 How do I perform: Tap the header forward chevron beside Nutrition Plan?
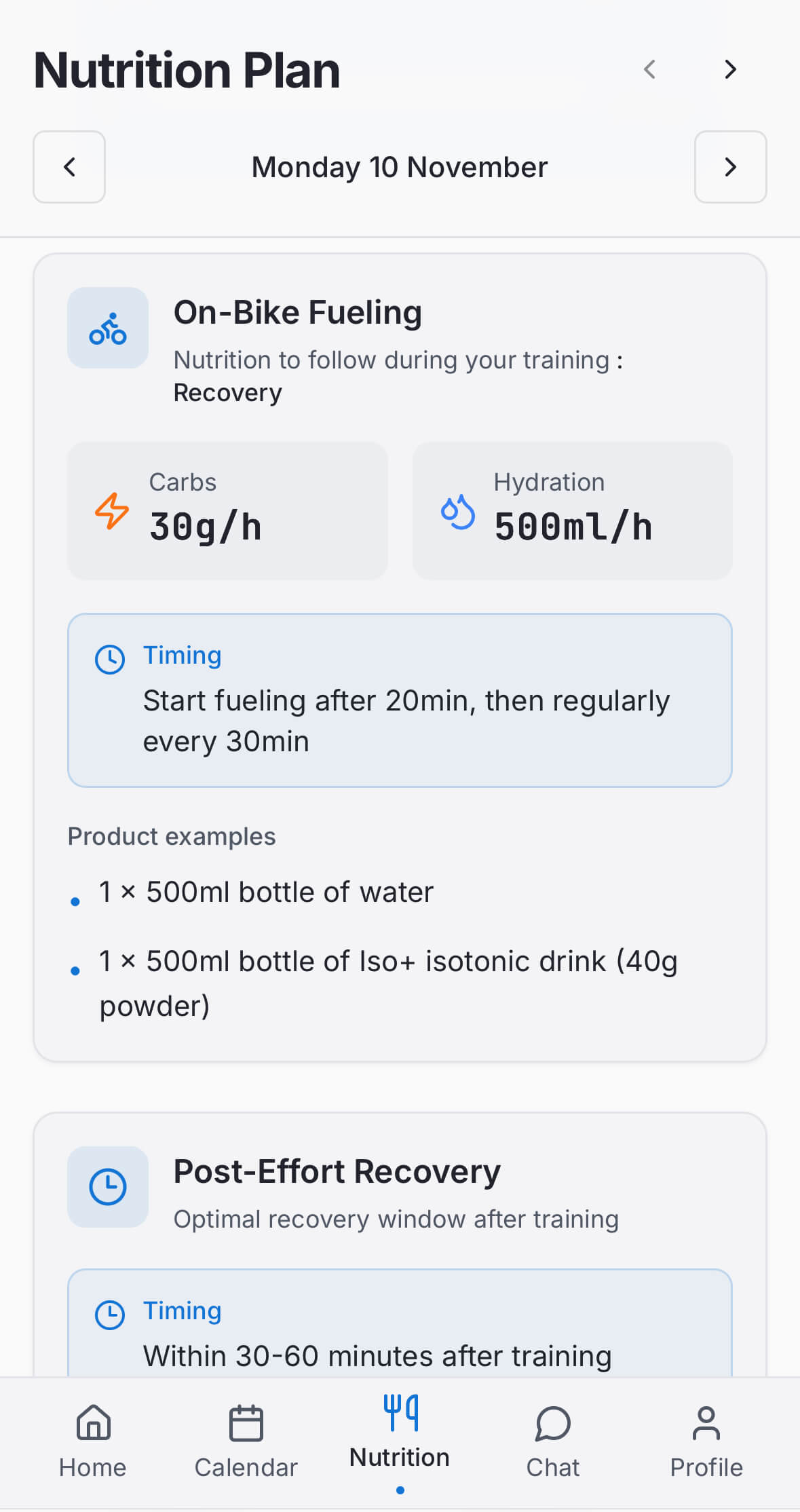(730, 69)
